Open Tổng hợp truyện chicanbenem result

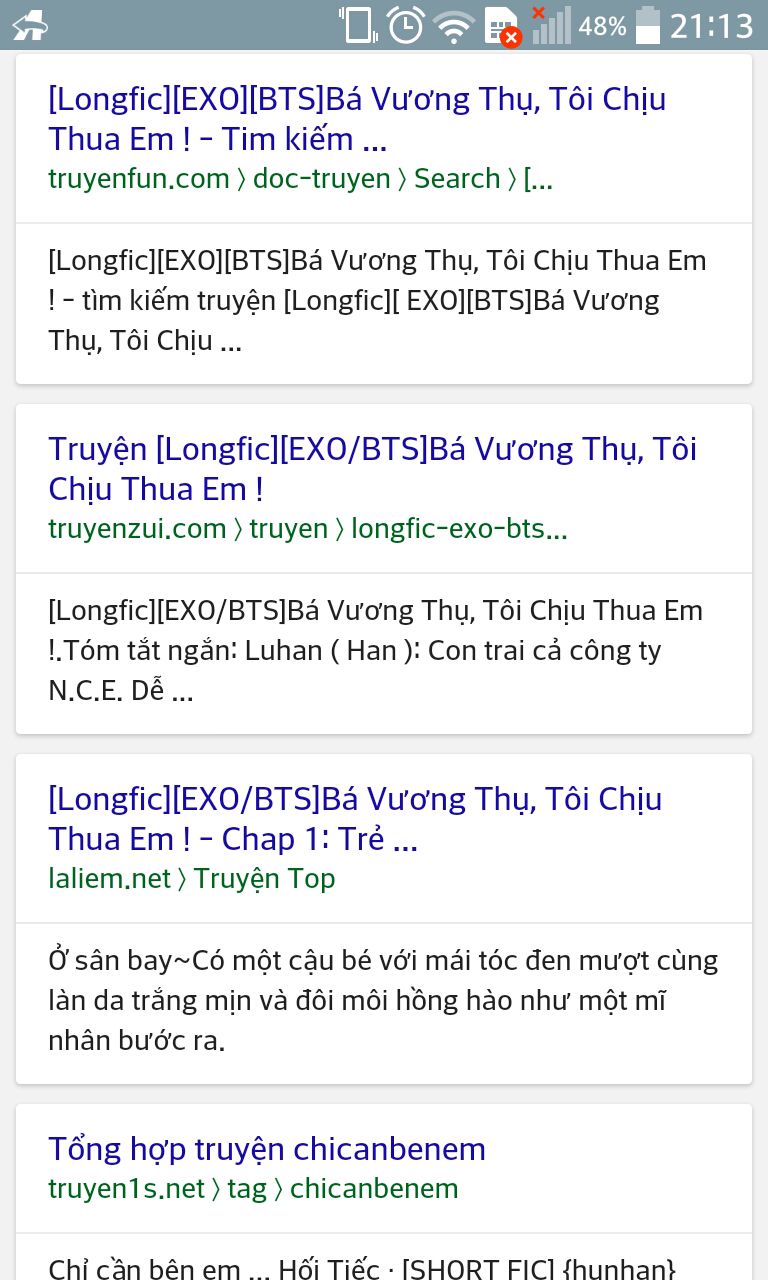point(267,1149)
